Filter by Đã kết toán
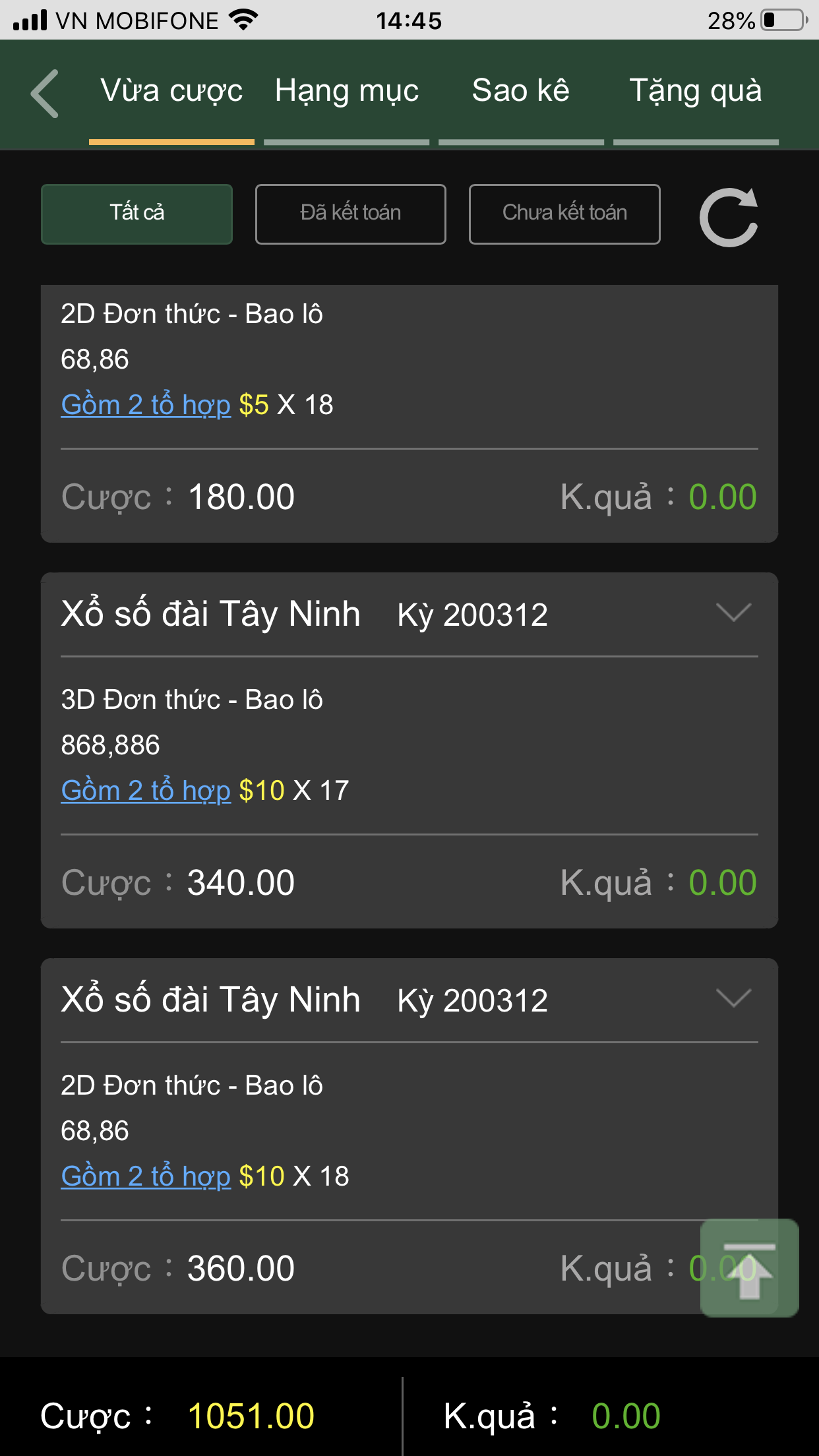Image resolution: width=819 pixels, height=1456 pixels. (x=350, y=214)
